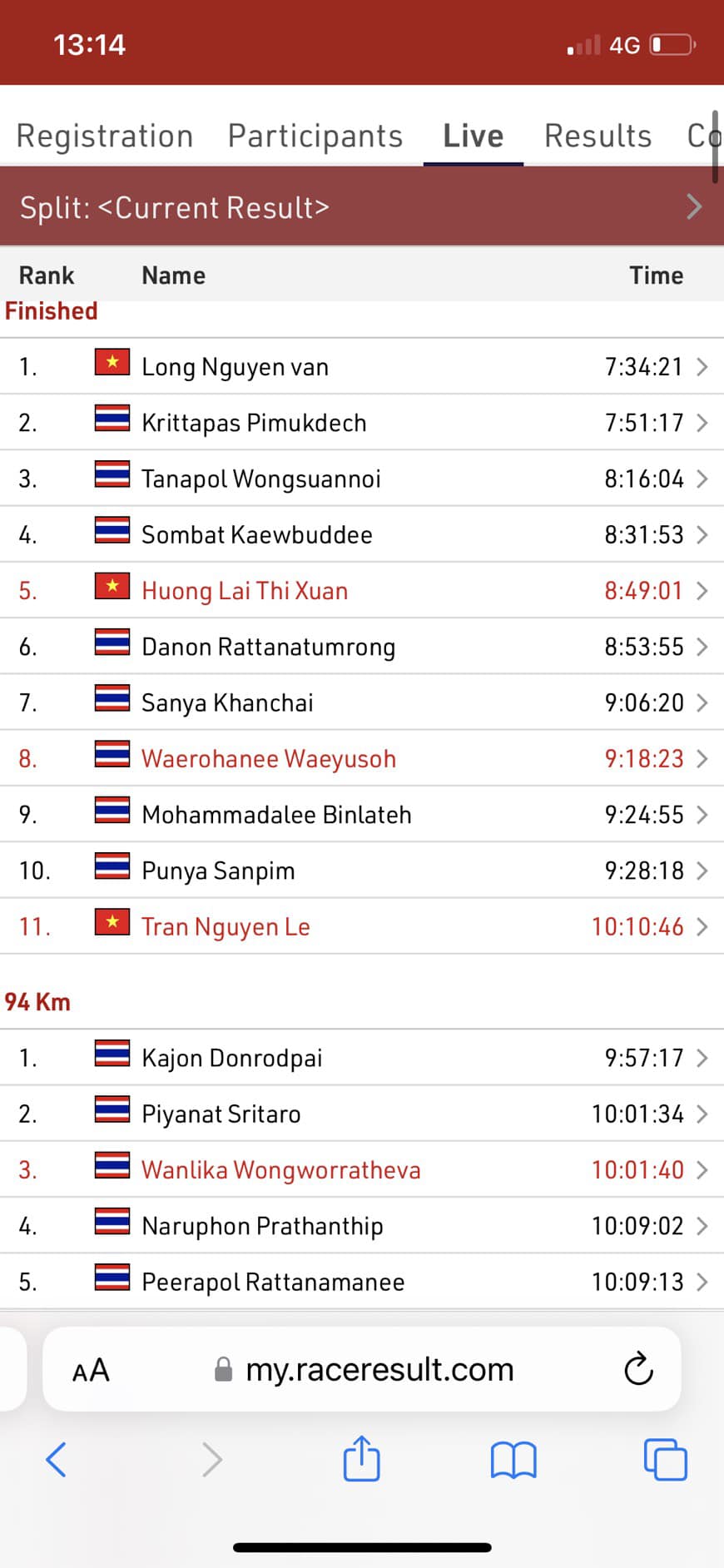Open Huong Lai Thi Xuan's result
The height and width of the screenshot is (1568, 724).
coord(362,590)
